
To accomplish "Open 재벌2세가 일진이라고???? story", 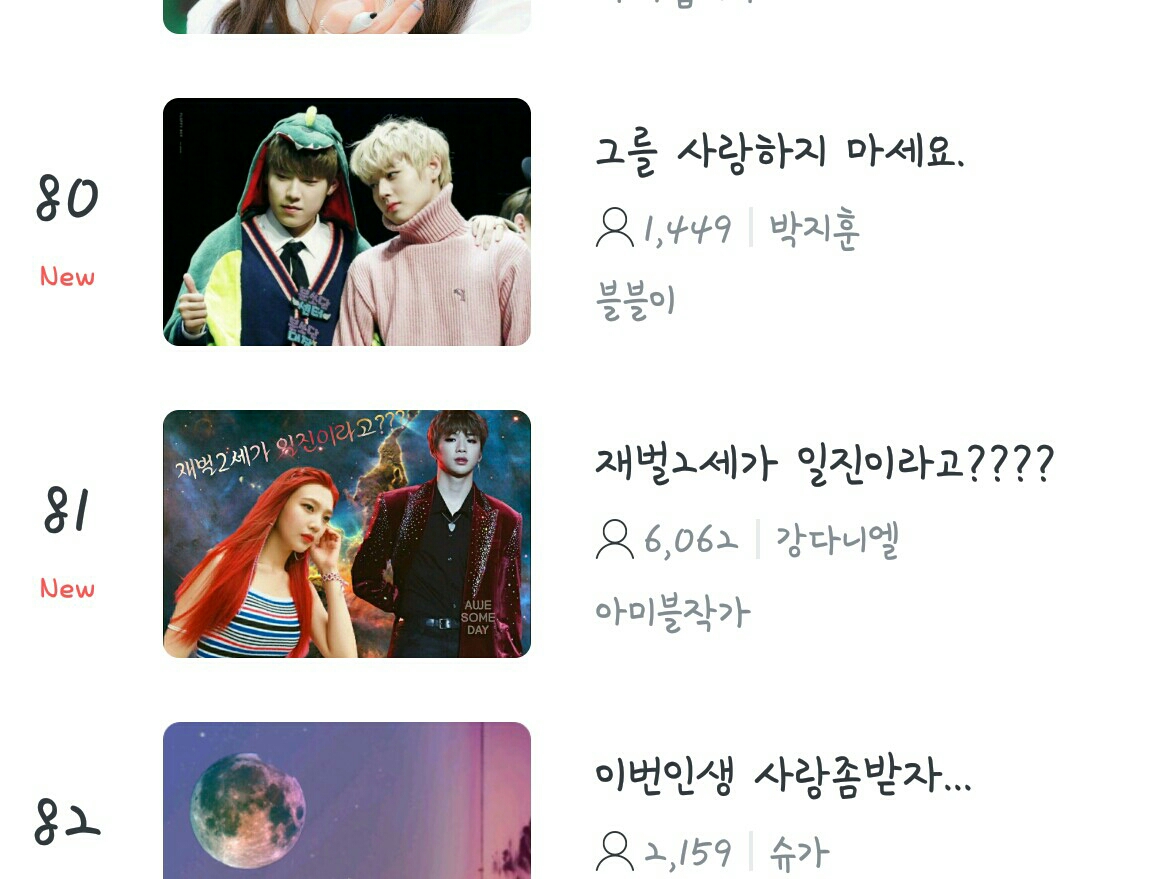I will (x=824, y=464).
